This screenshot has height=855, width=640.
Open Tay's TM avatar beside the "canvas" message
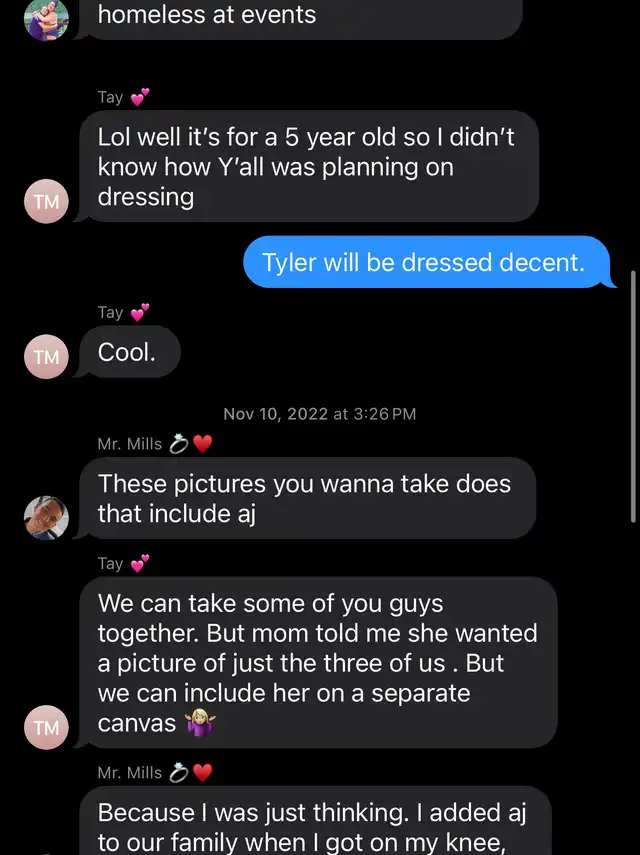coord(46,728)
